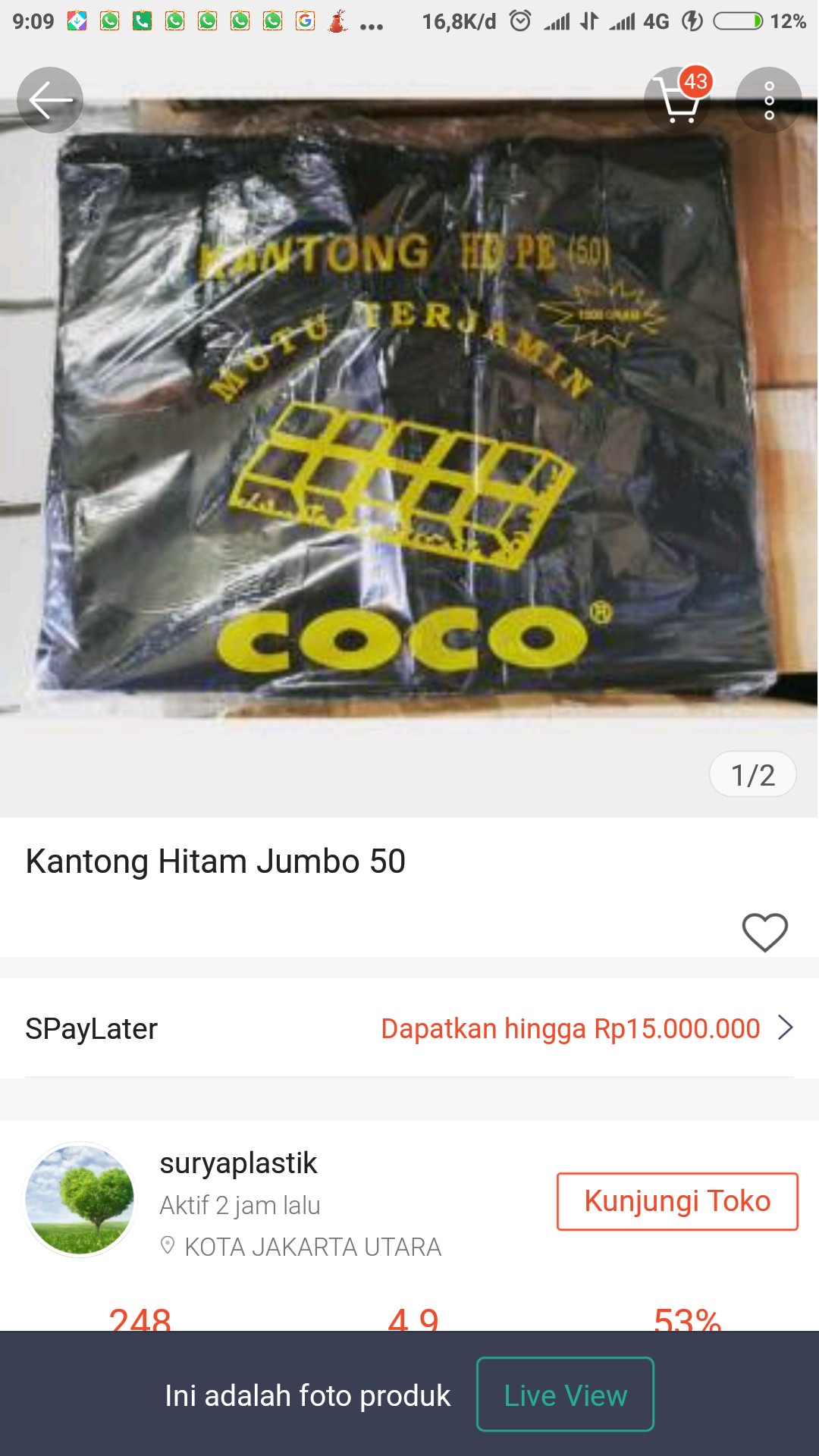Tap the Aktif 2 jam lalu status
Image resolution: width=819 pixels, height=1456 pixels.
click(x=240, y=1205)
